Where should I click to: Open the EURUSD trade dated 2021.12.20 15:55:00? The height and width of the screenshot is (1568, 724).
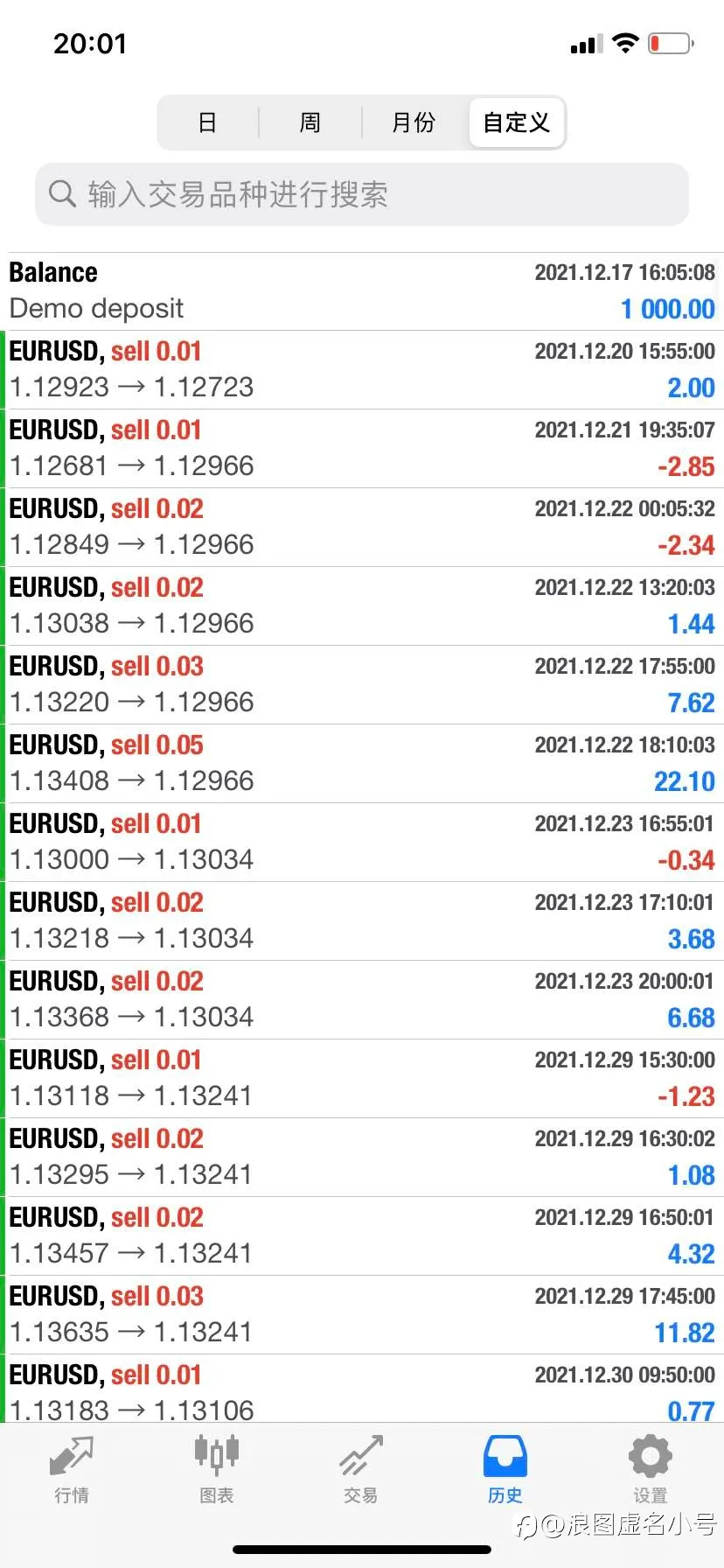click(362, 370)
